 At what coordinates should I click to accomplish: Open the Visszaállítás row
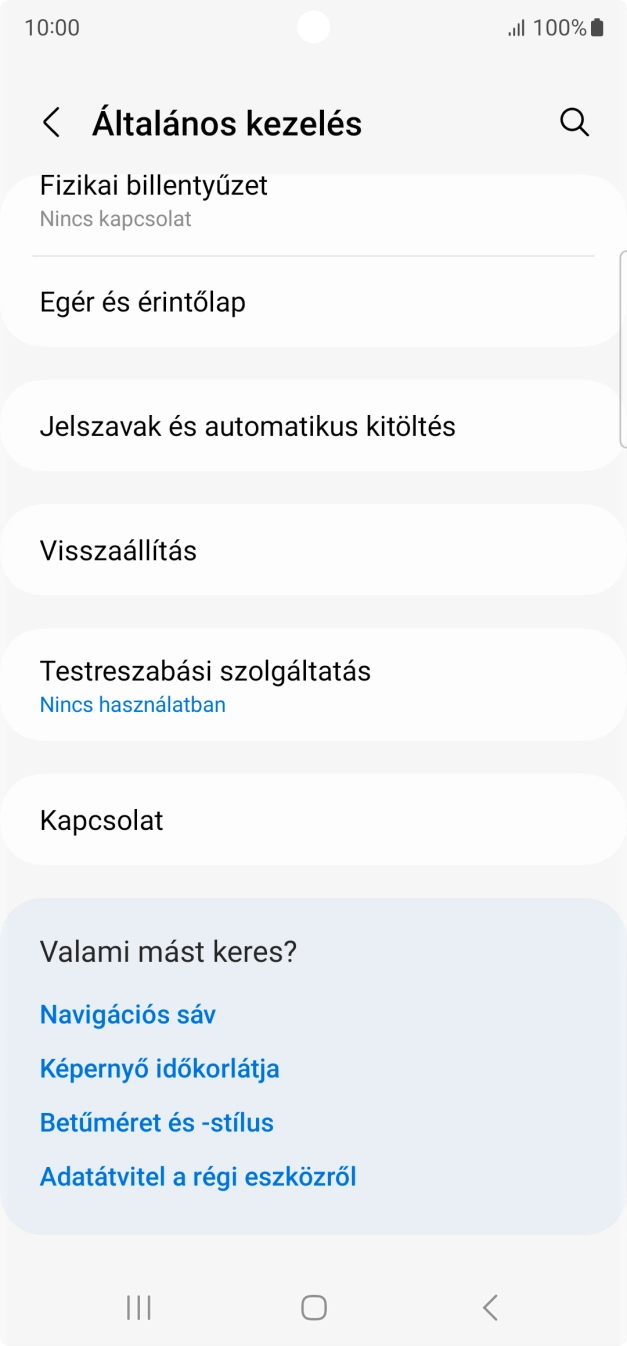pyautogui.click(x=313, y=550)
